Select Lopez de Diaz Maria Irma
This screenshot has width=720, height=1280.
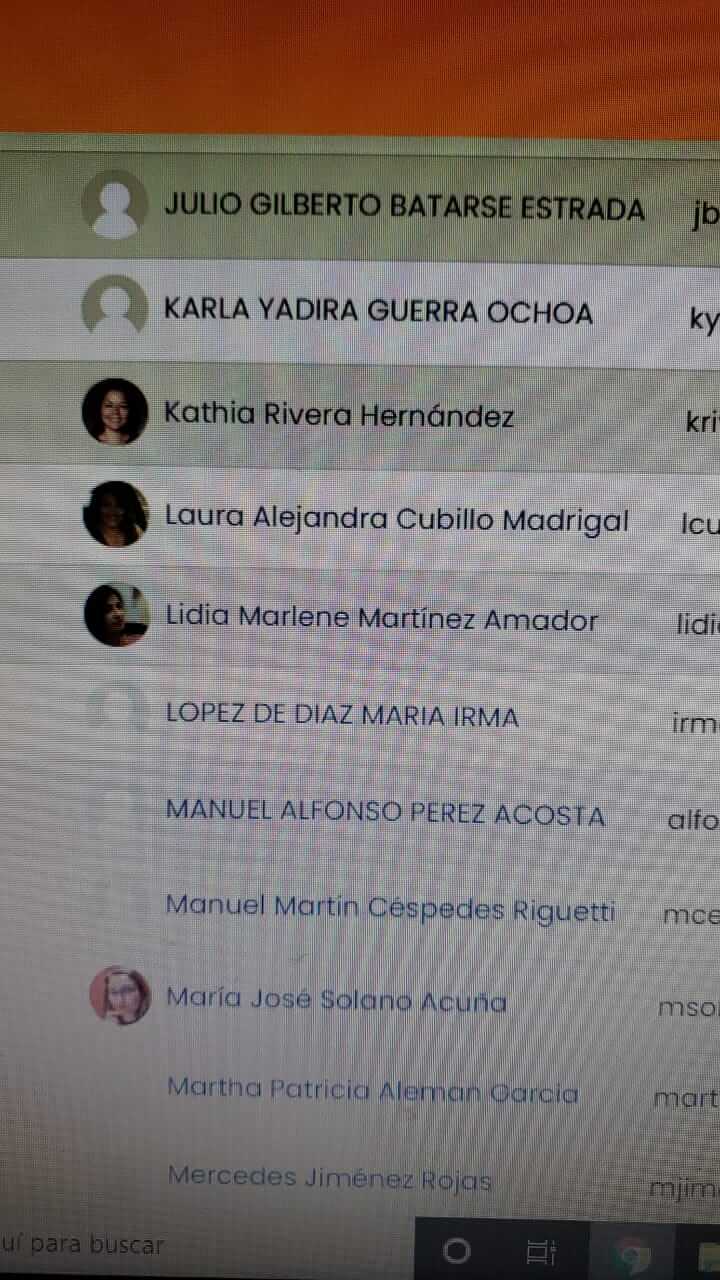click(x=360, y=715)
